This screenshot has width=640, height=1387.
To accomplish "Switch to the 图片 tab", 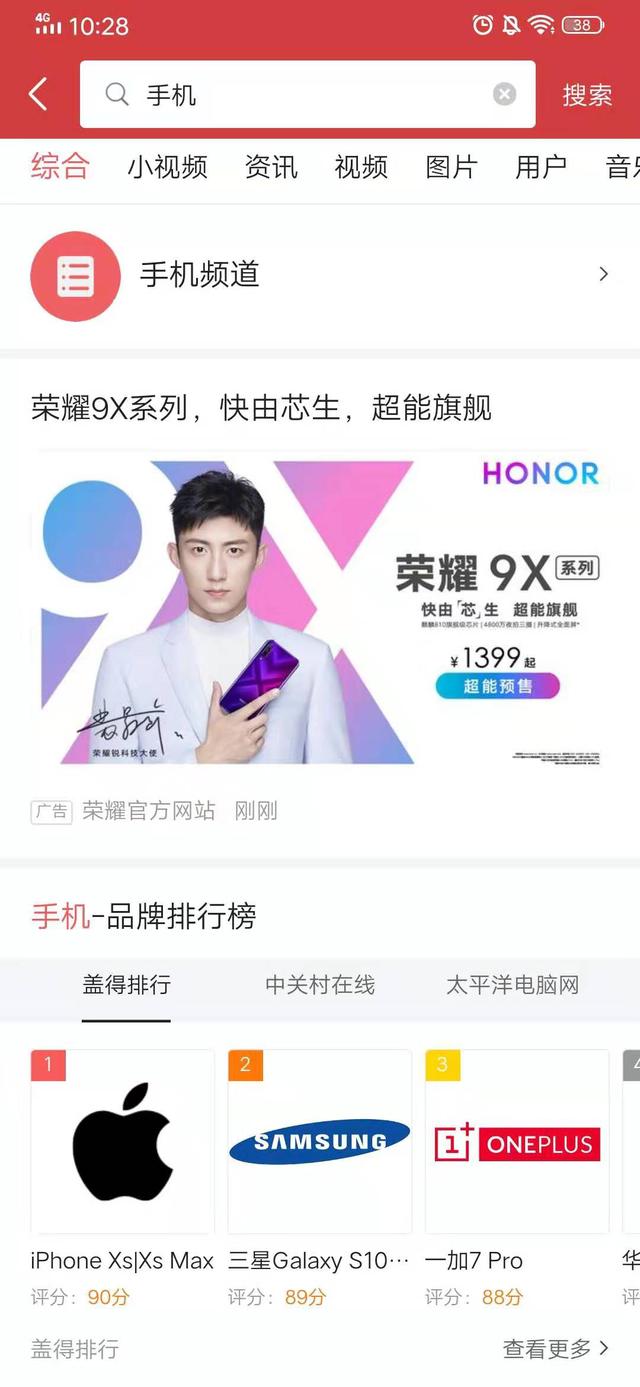I will [x=451, y=167].
